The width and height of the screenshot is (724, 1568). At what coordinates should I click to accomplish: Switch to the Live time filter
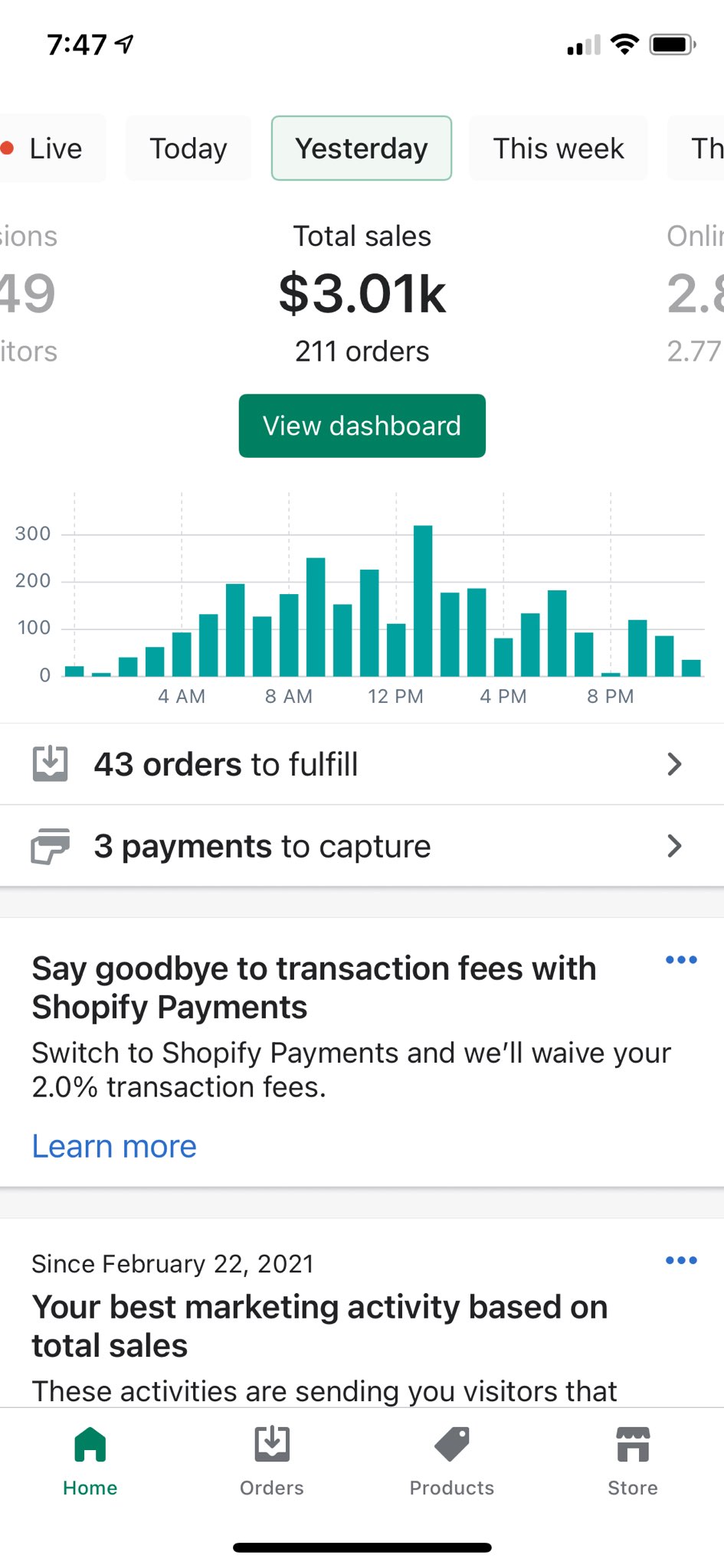51,149
